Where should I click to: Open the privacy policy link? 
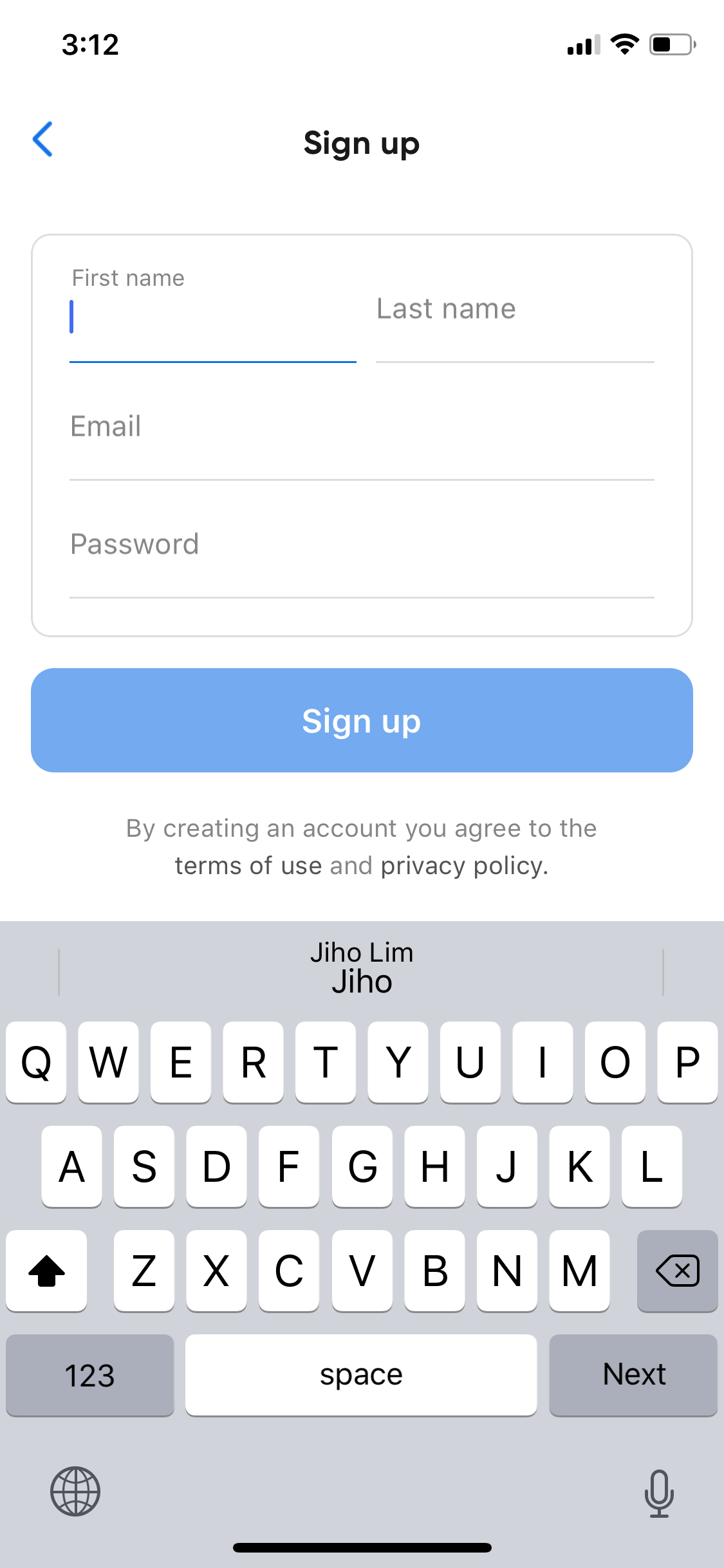click(x=463, y=866)
